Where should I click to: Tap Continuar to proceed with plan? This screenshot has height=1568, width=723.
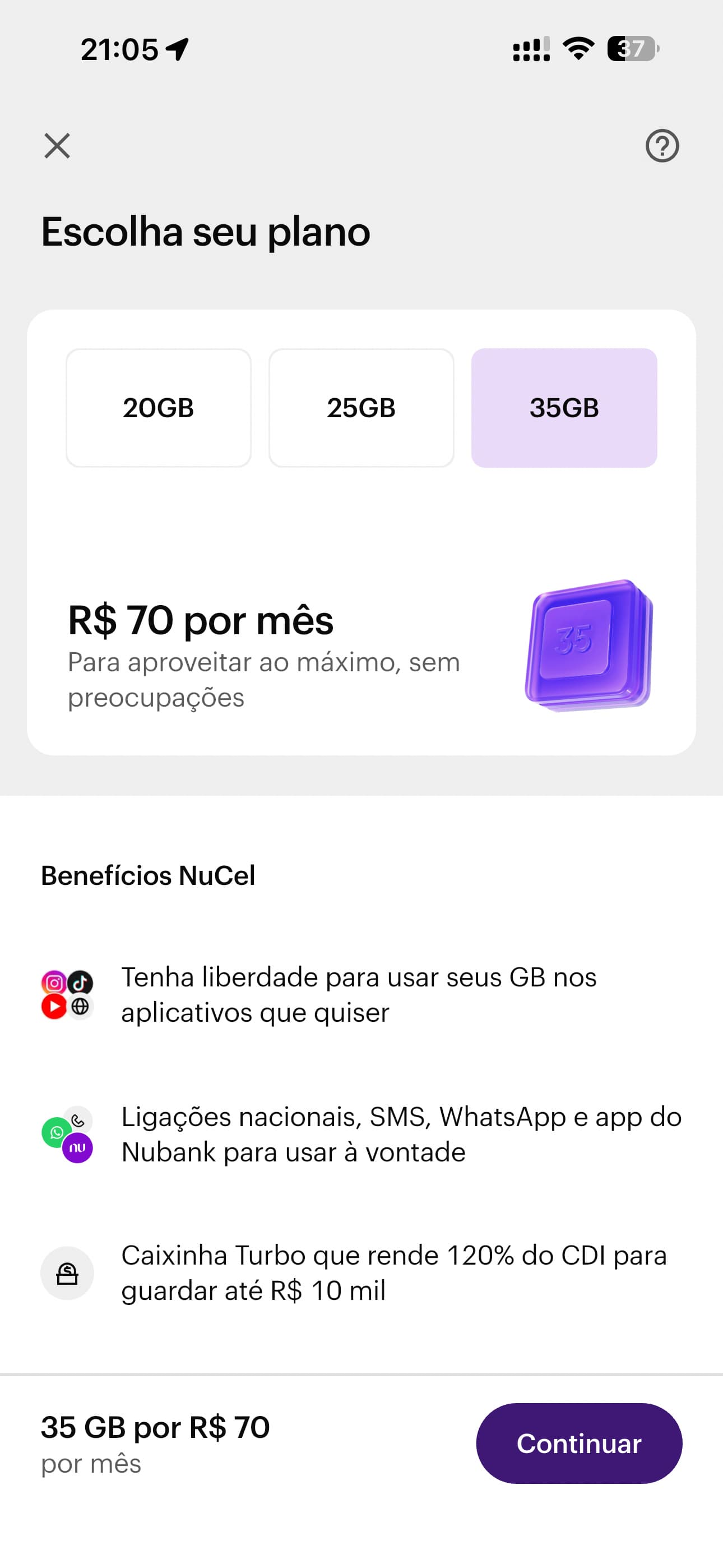578,1443
